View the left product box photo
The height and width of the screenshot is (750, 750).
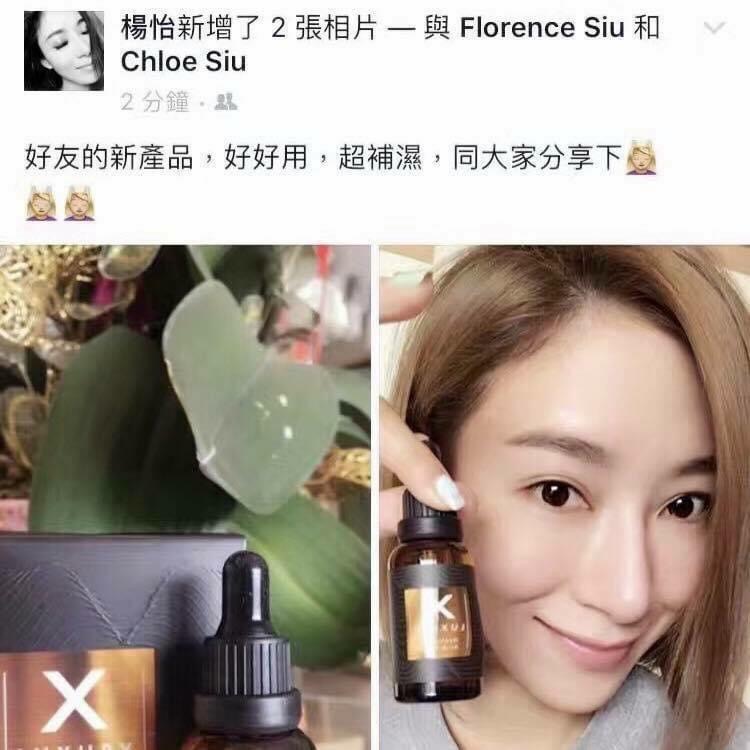coord(185,497)
